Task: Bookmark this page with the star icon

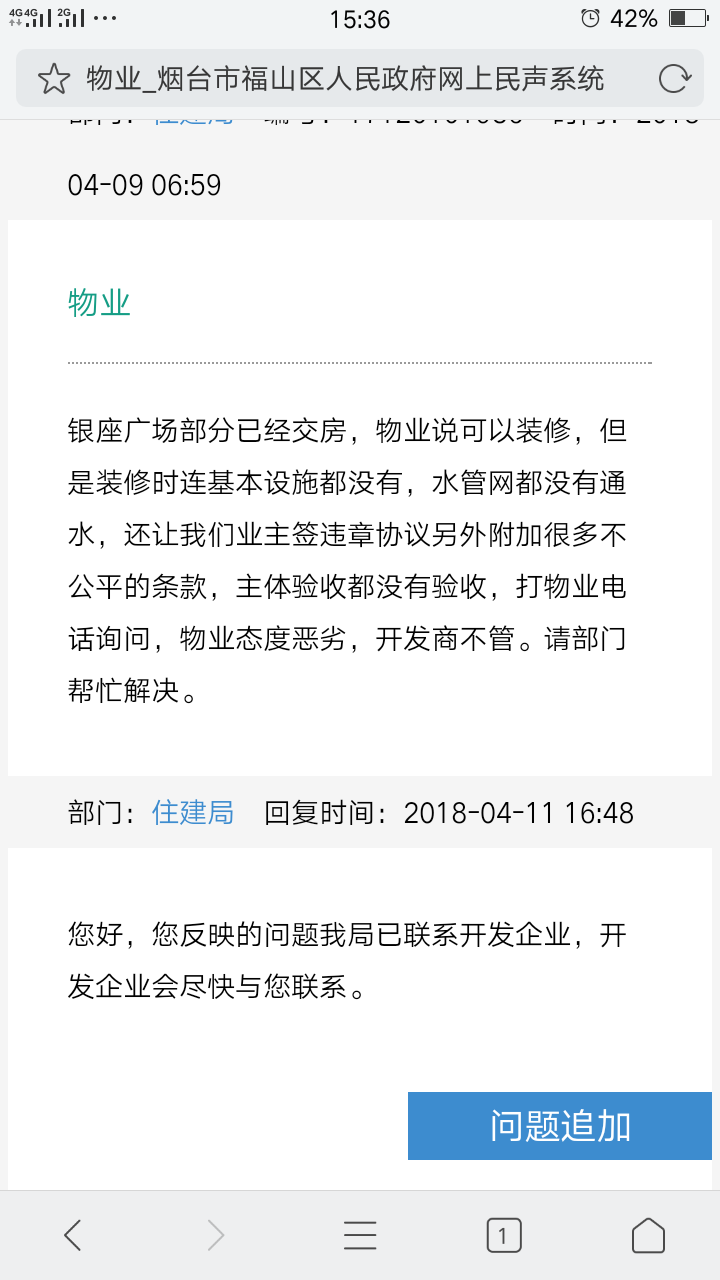Action: pyautogui.click(x=54, y=79)
